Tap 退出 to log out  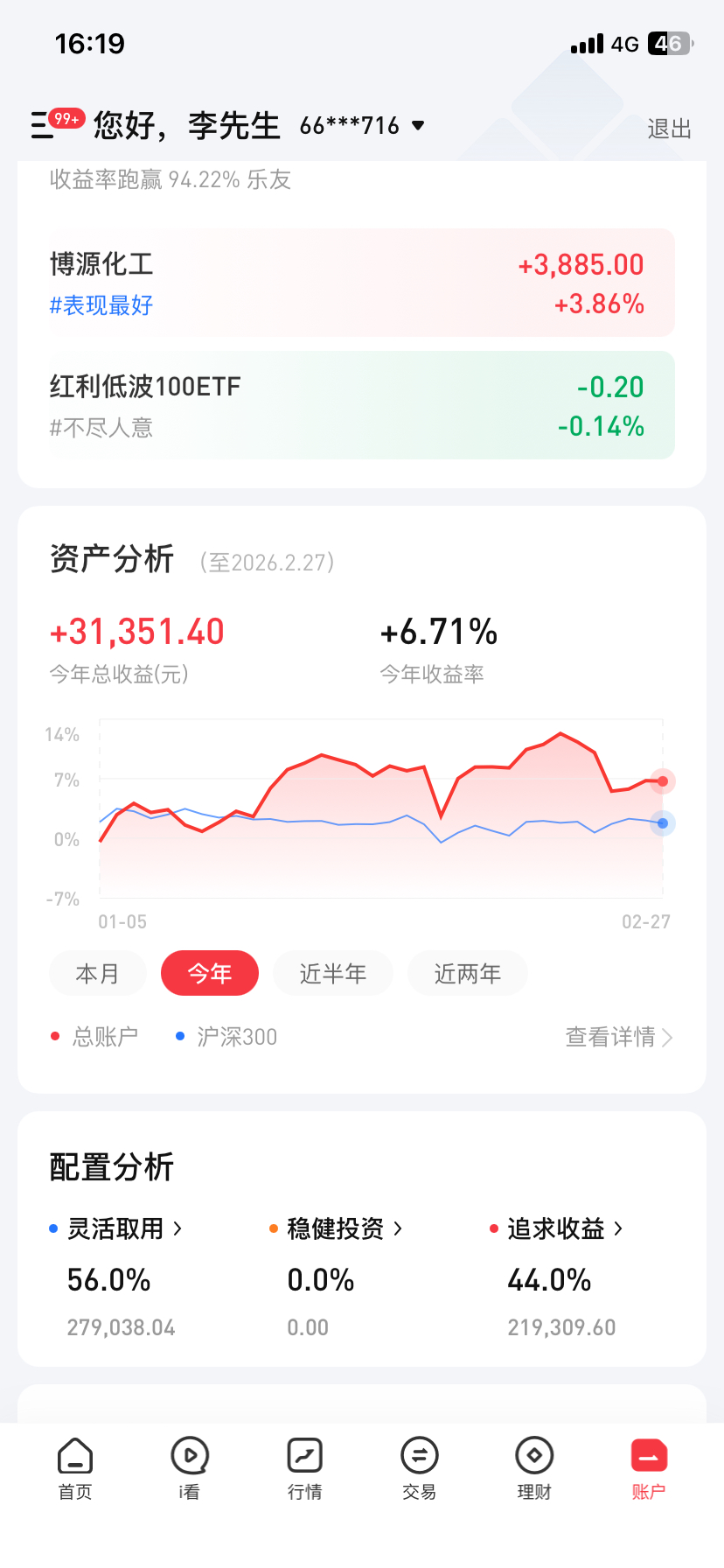point(669,129)
